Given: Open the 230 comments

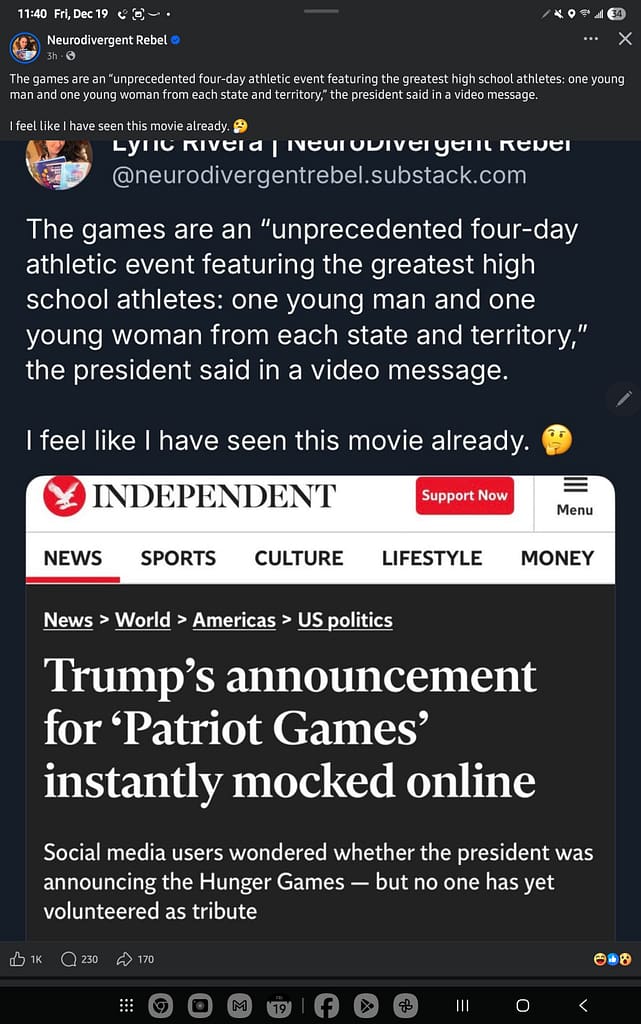Looking at the screenshot, I should coord(79,959).
